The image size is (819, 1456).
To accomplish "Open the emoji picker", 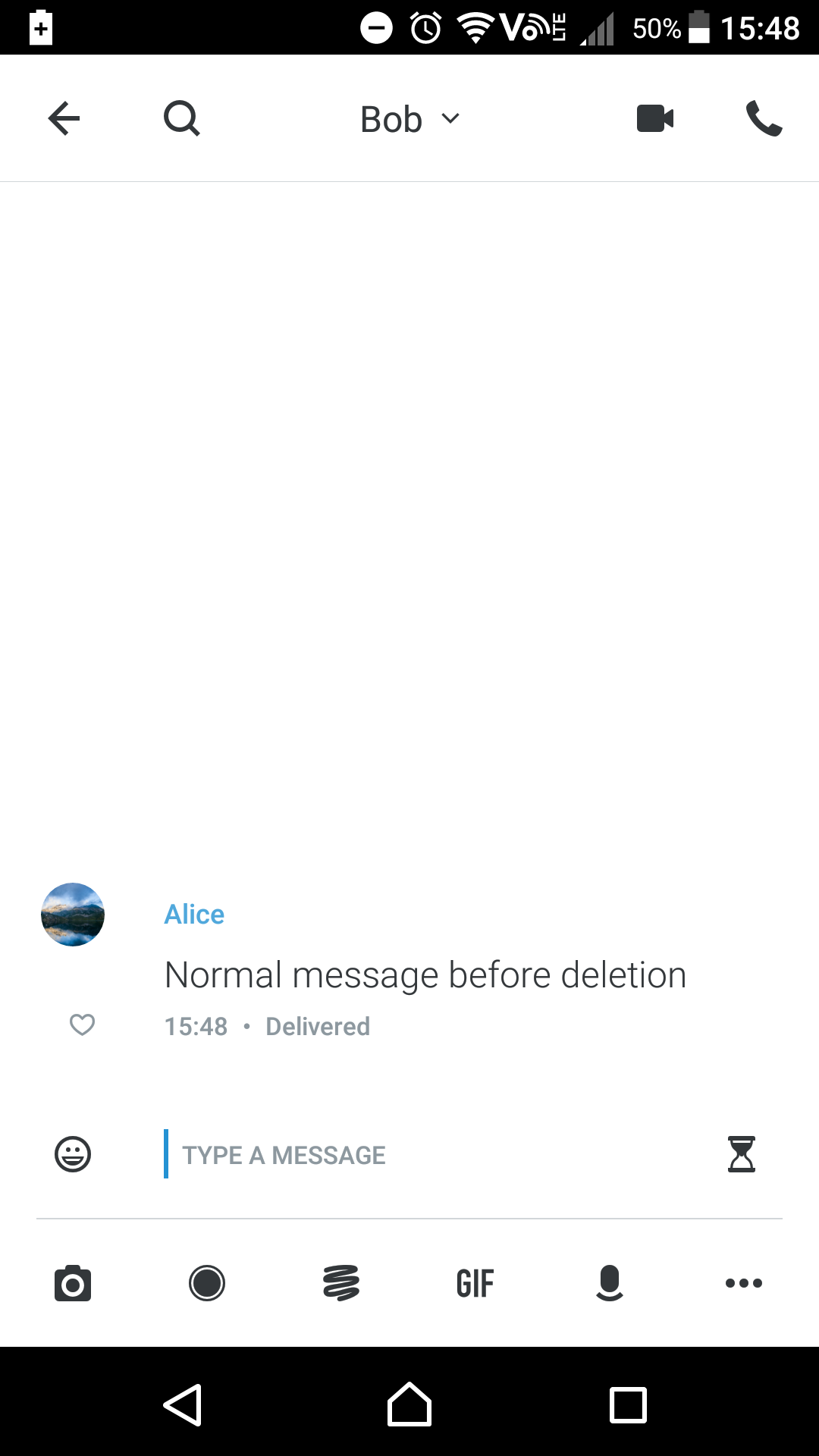I will pos(73,1154).
